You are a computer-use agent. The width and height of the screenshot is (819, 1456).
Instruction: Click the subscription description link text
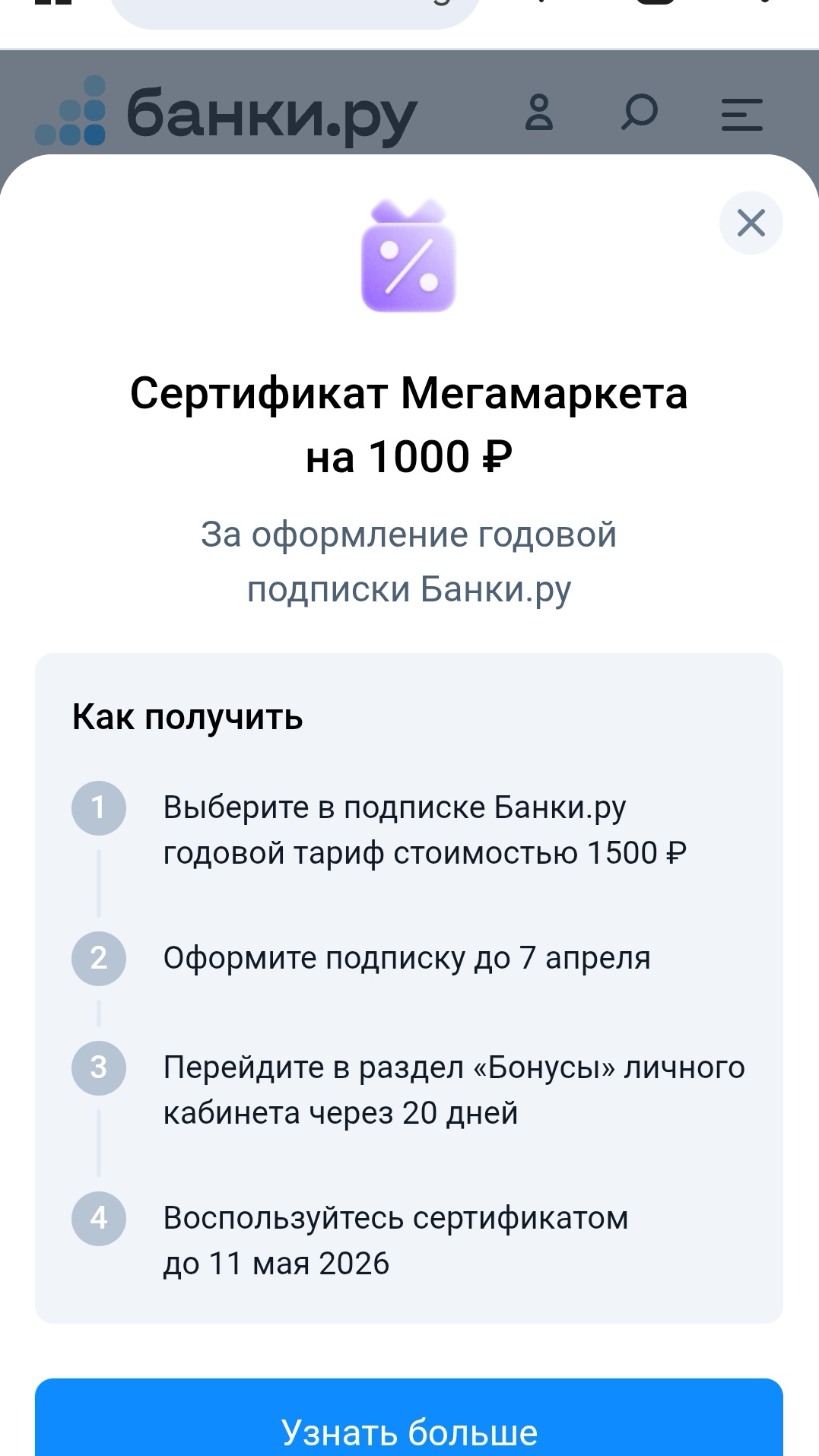pyautogui.click(x=409, y=563)
